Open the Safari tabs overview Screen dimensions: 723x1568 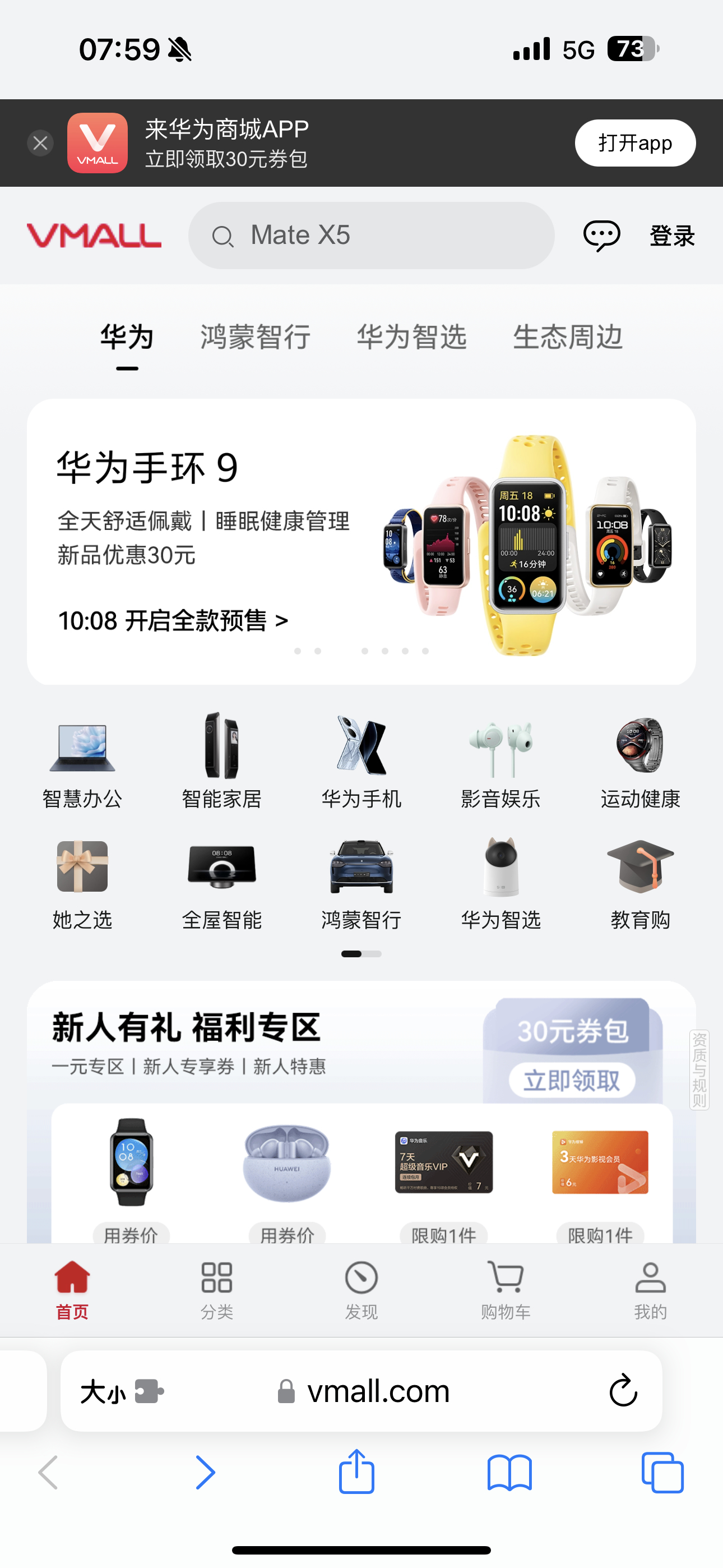(x=662, y=1473)
